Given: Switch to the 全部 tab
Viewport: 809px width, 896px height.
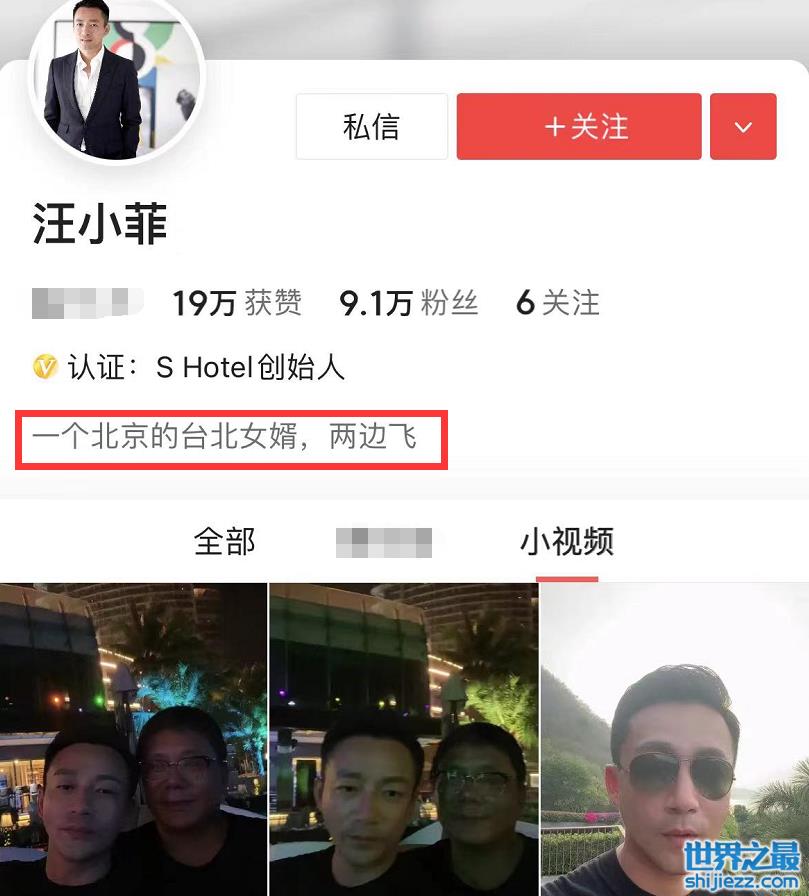Looking at the screenshot, I should [225, 542].
